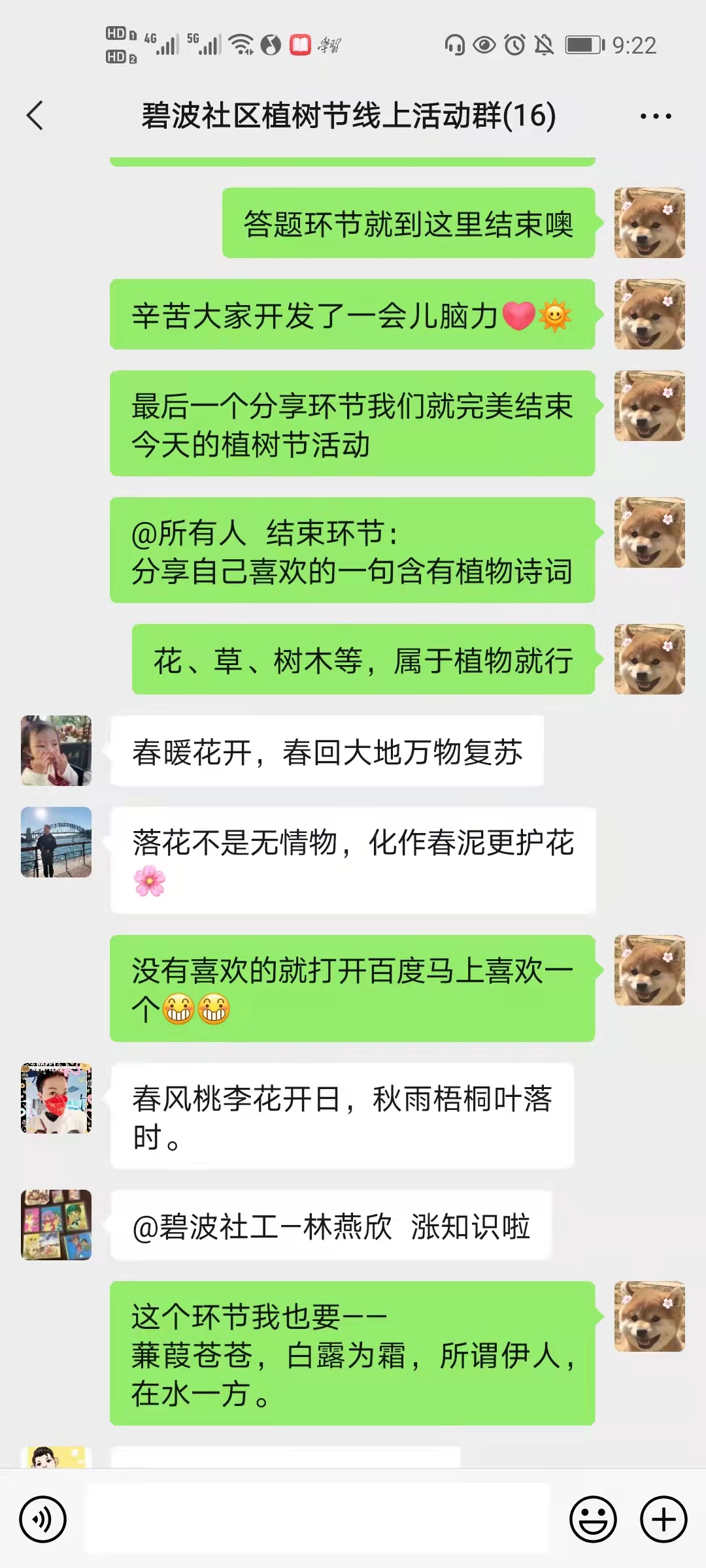Screen dimensions: 706x1568
Task: Open the plus attachments menu
Action: click(x=663, y=1519)
